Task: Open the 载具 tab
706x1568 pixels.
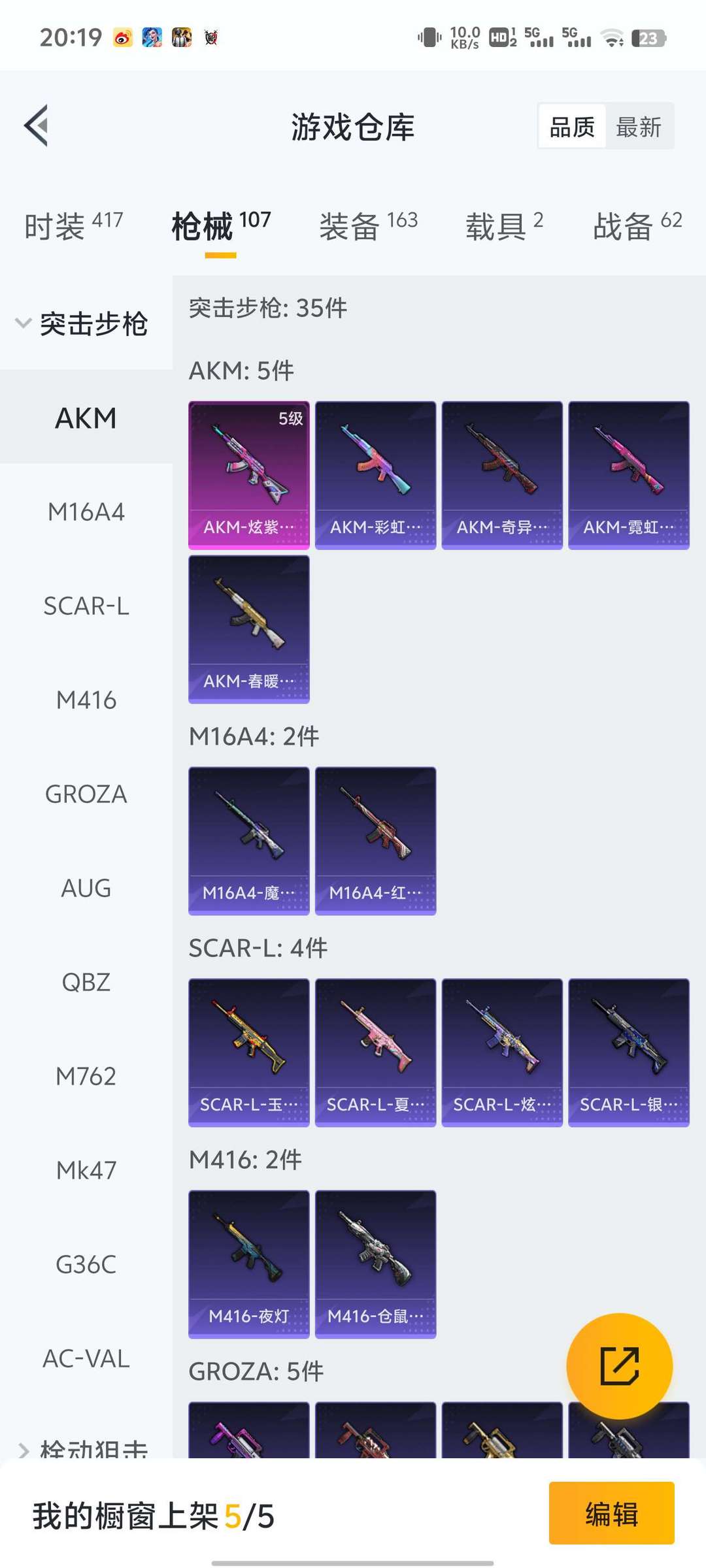Action: coord(504,226)
